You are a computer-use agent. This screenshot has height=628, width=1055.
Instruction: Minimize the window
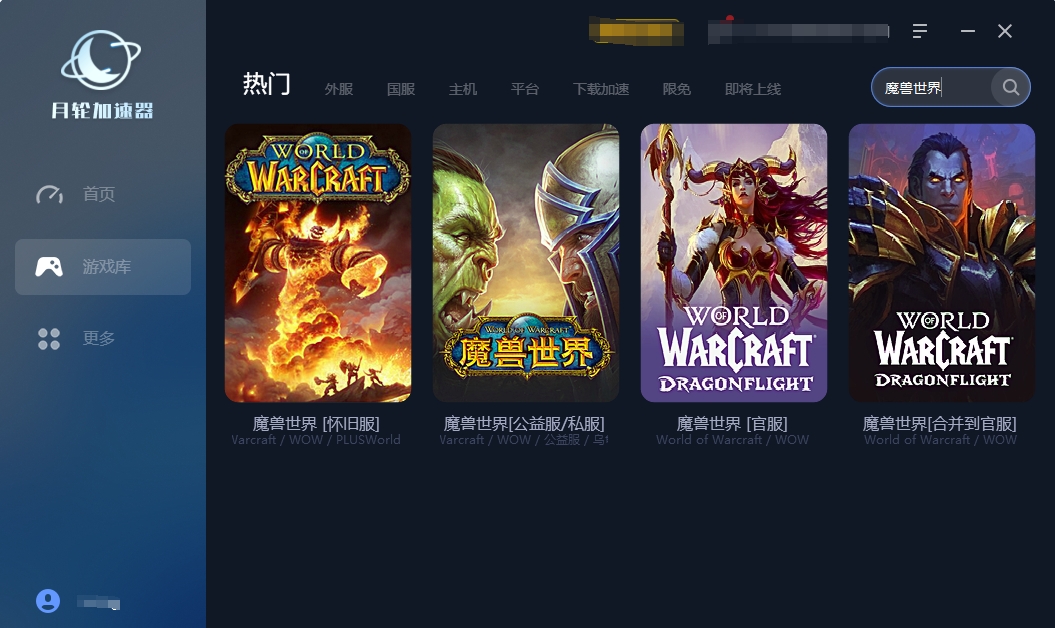click(x=967, y=31)
